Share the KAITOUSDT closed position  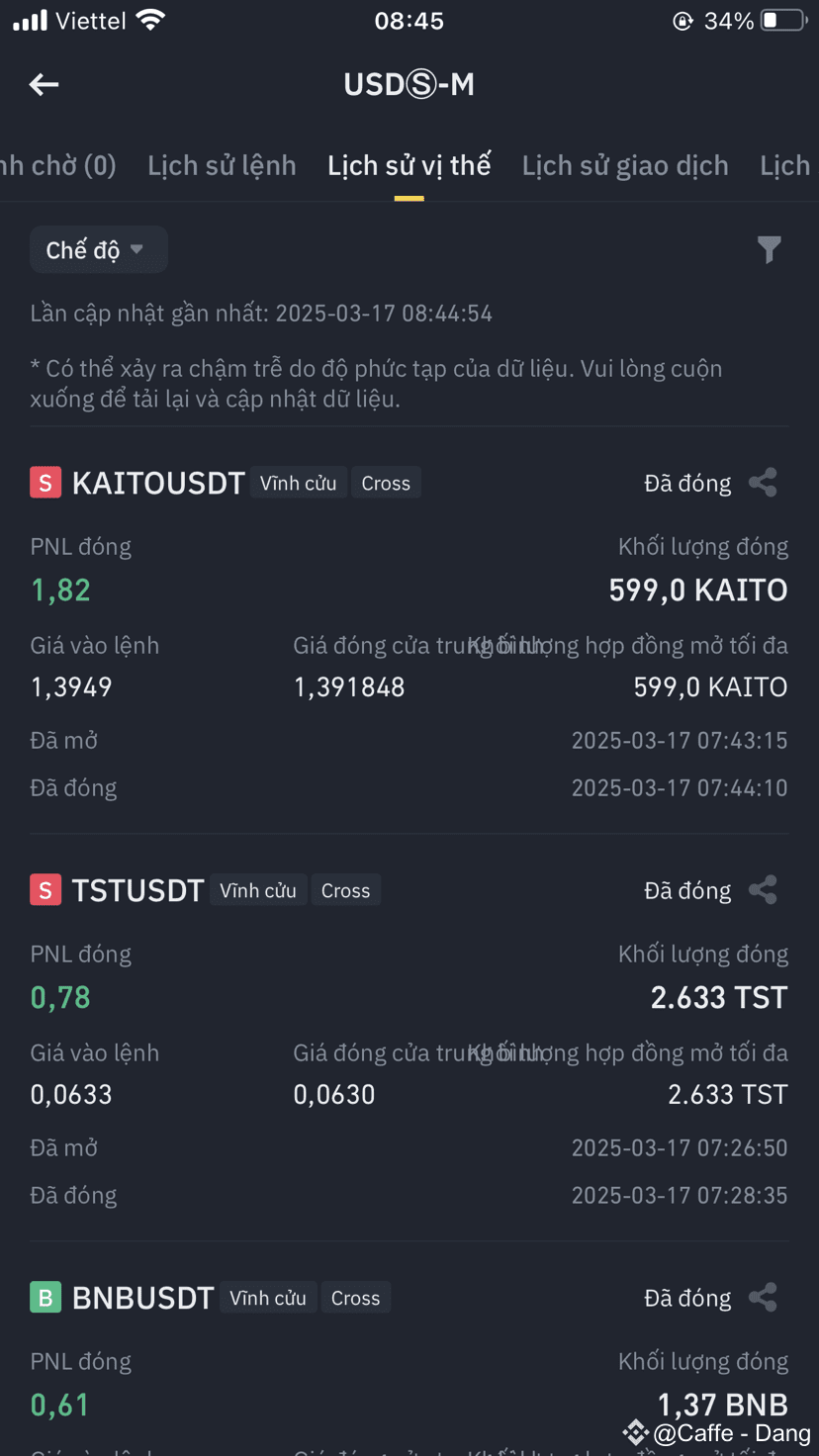pos(763,482)
